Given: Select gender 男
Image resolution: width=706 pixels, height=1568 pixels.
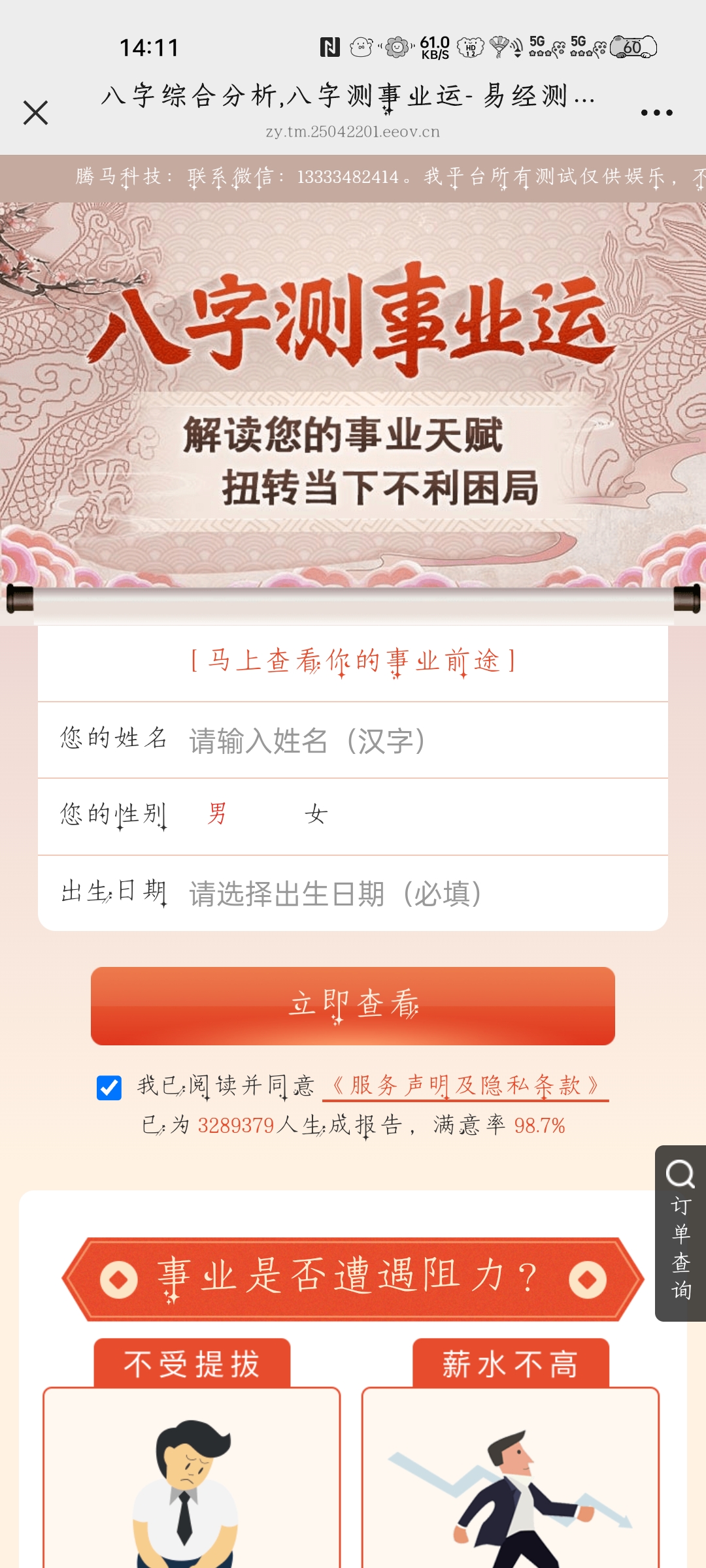Looking at the screenshot, I should 217,814.
